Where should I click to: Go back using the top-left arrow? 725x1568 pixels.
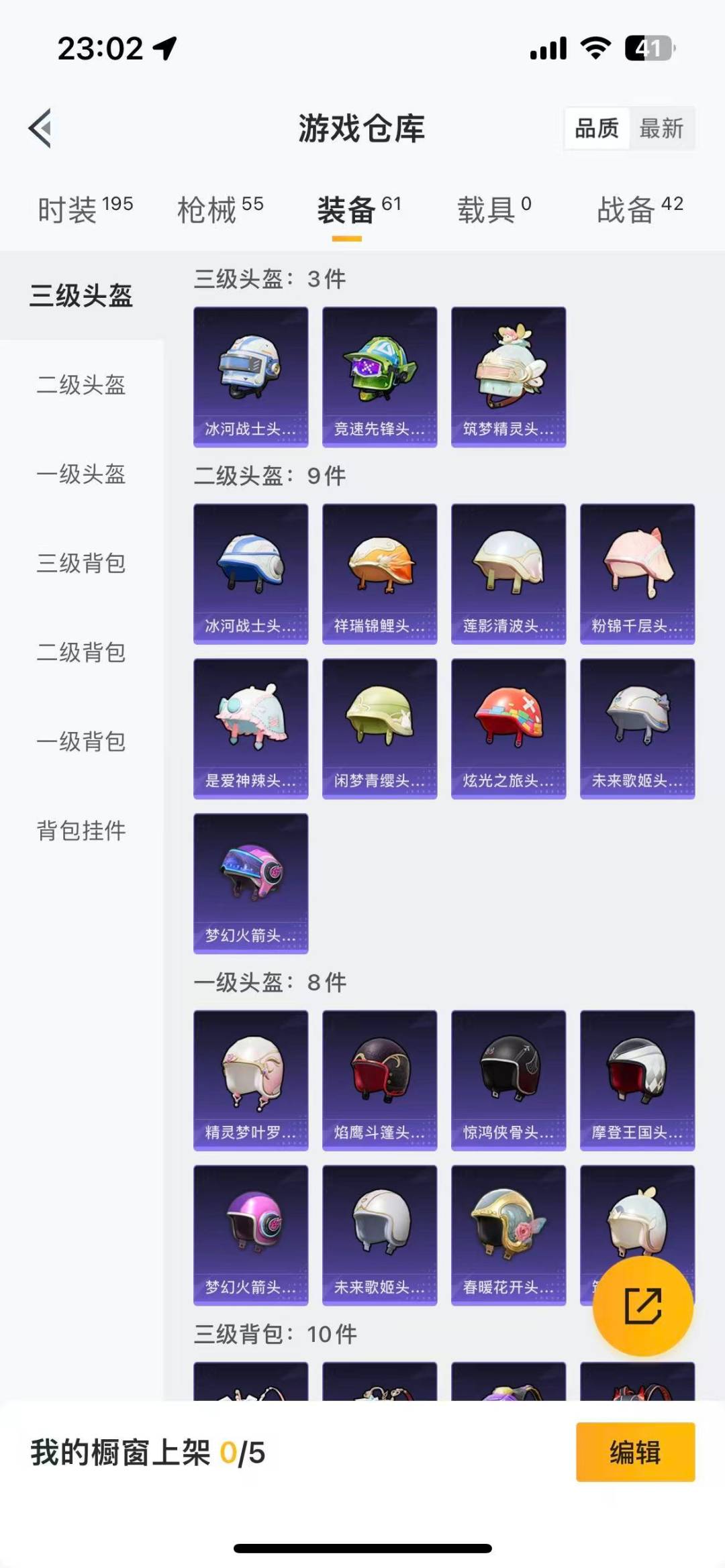(x=41, y=127)
